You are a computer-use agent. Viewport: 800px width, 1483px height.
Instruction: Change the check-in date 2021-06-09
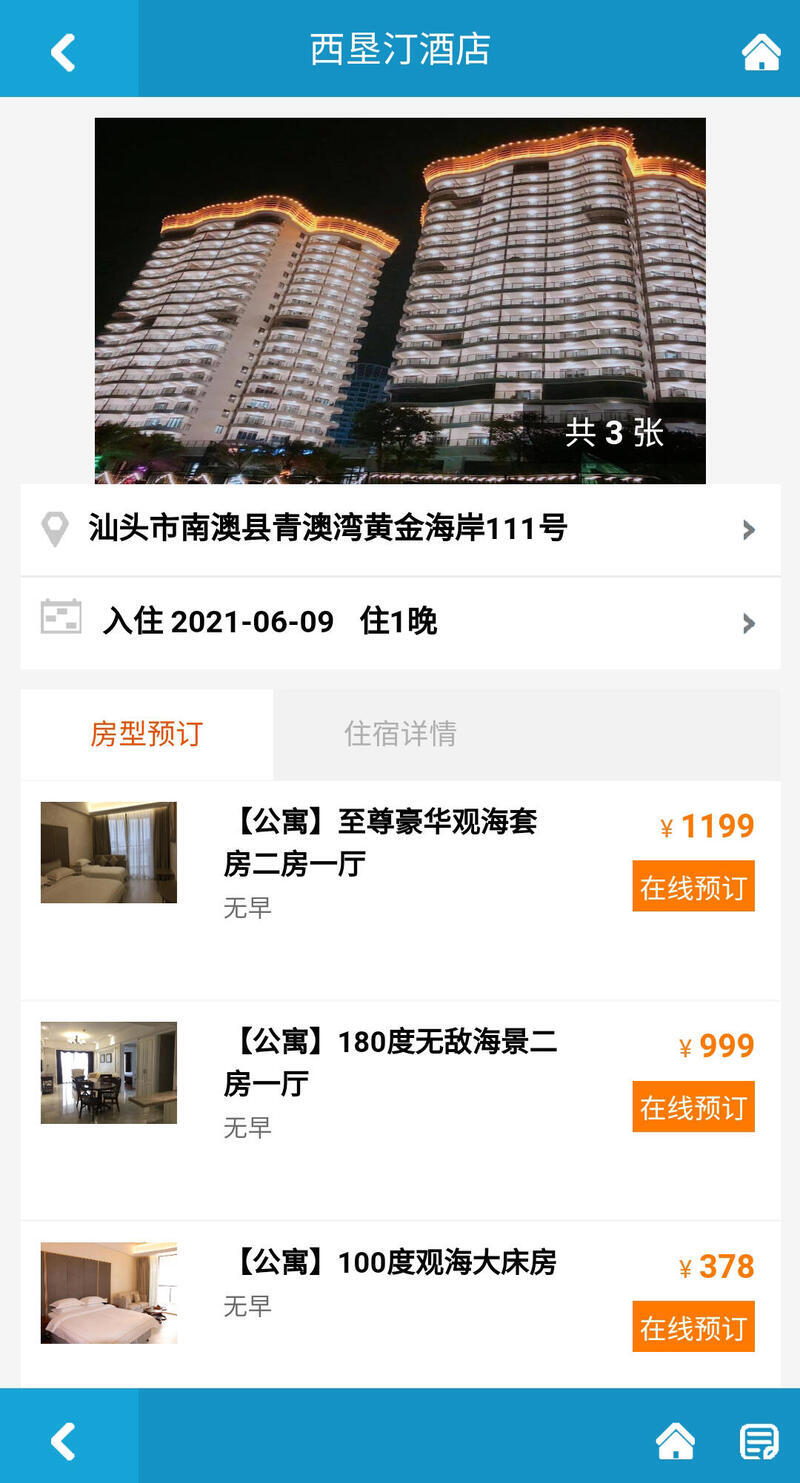(400, 622)
